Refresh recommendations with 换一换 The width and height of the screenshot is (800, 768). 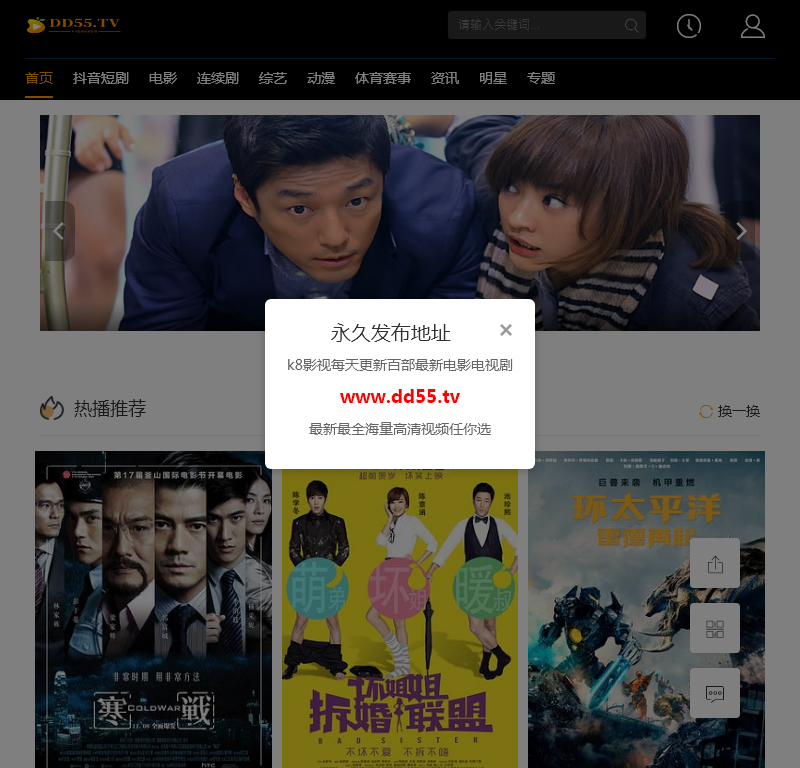coord(730,411)
